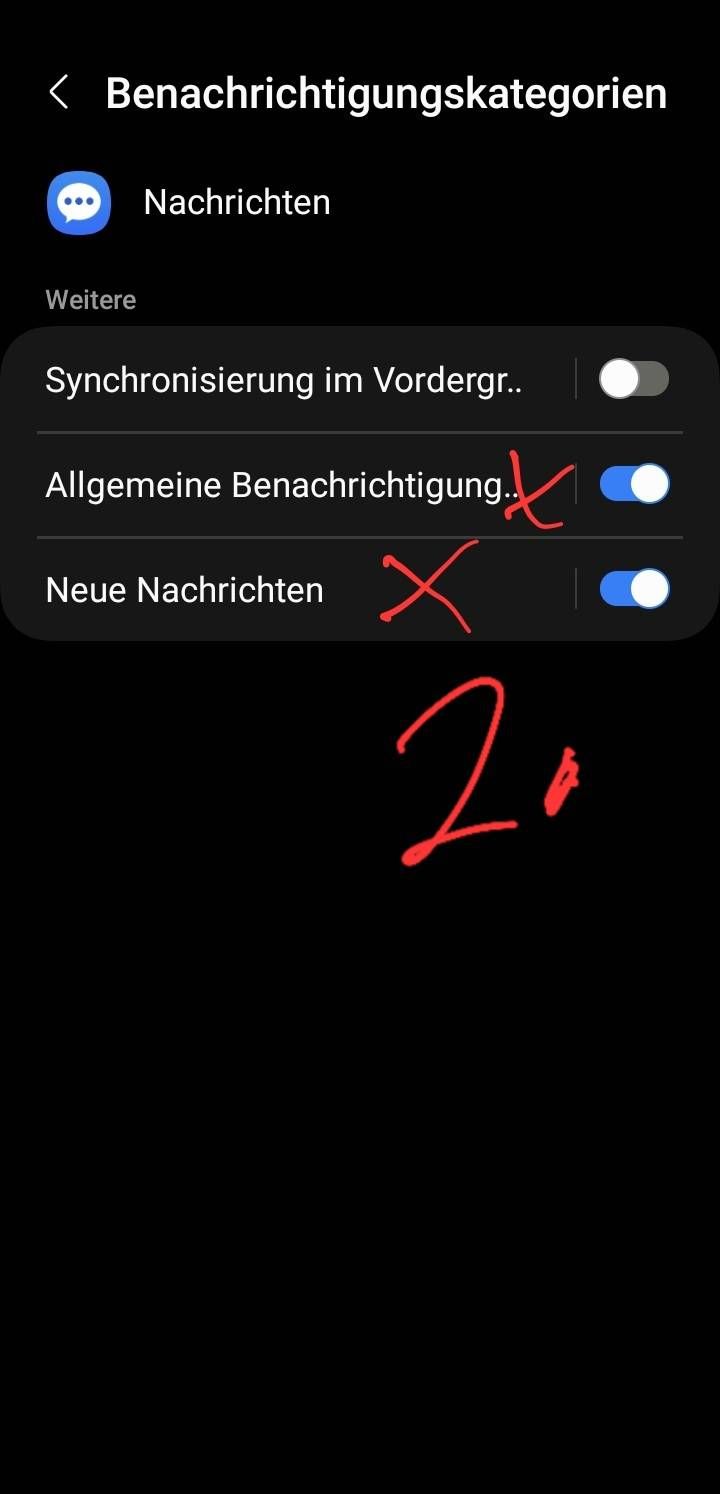Enable the Synchronisierung im Vordergrund switch
Viewport: 720px width, 1494px height.
pos(633,380)
